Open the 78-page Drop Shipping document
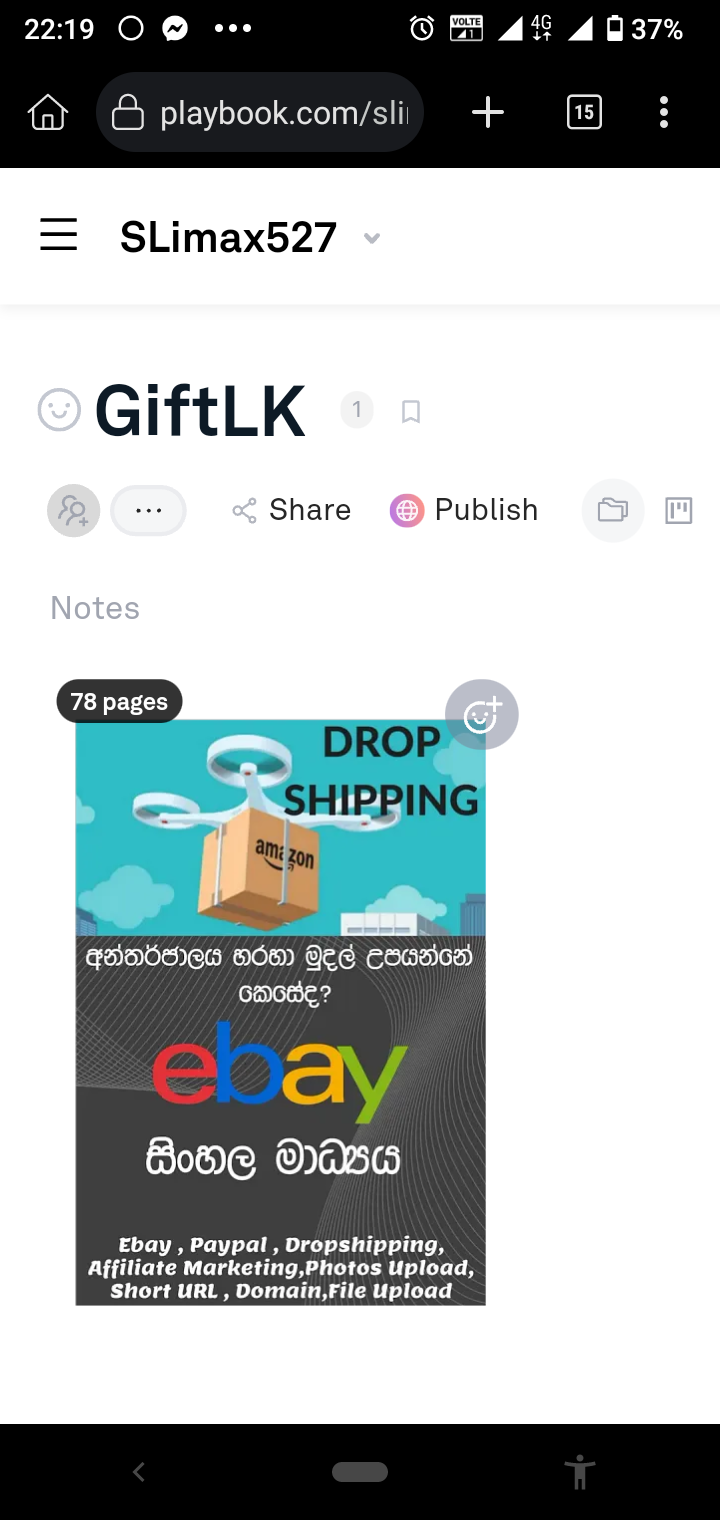This screenshot has width=720, height=1520. 280,1012
